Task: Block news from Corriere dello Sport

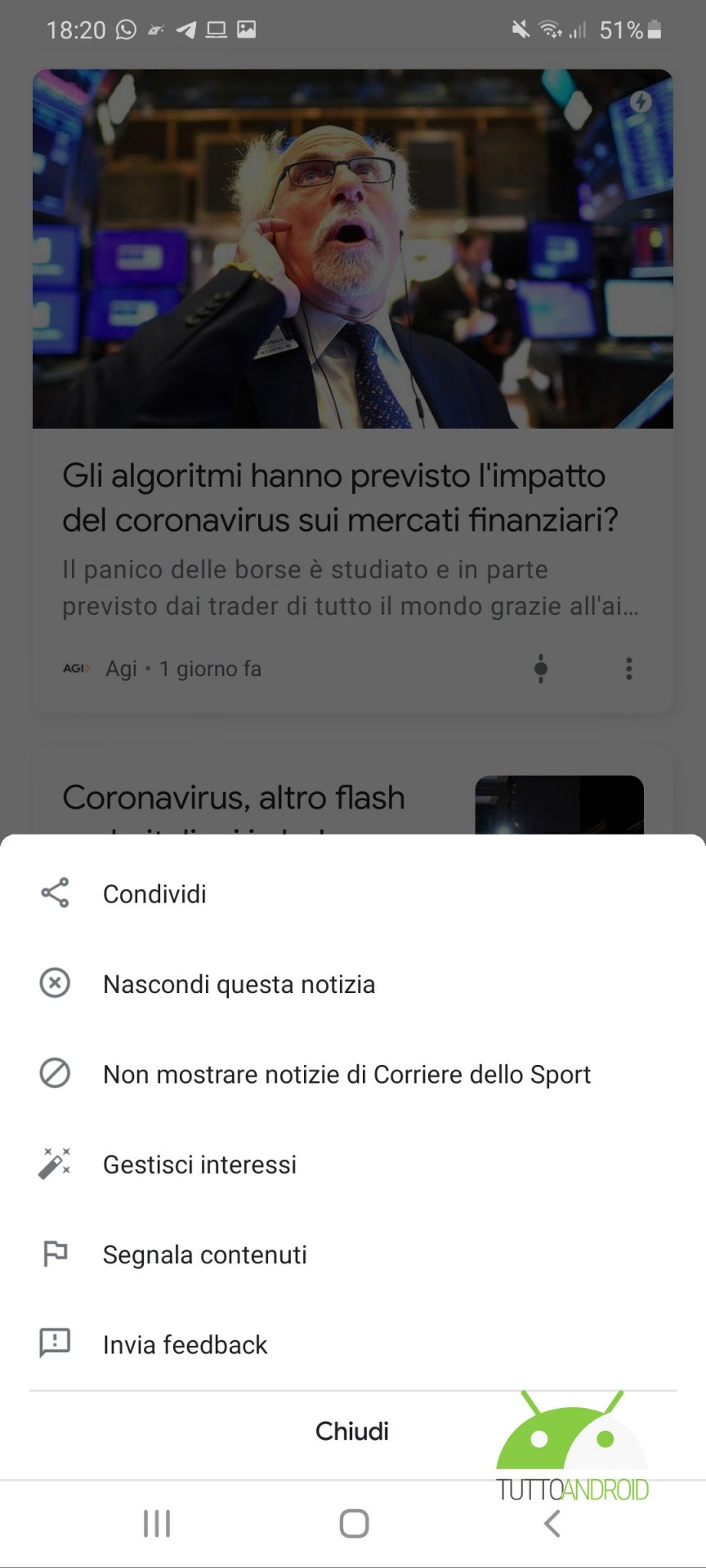Action: click(353, 1074)
